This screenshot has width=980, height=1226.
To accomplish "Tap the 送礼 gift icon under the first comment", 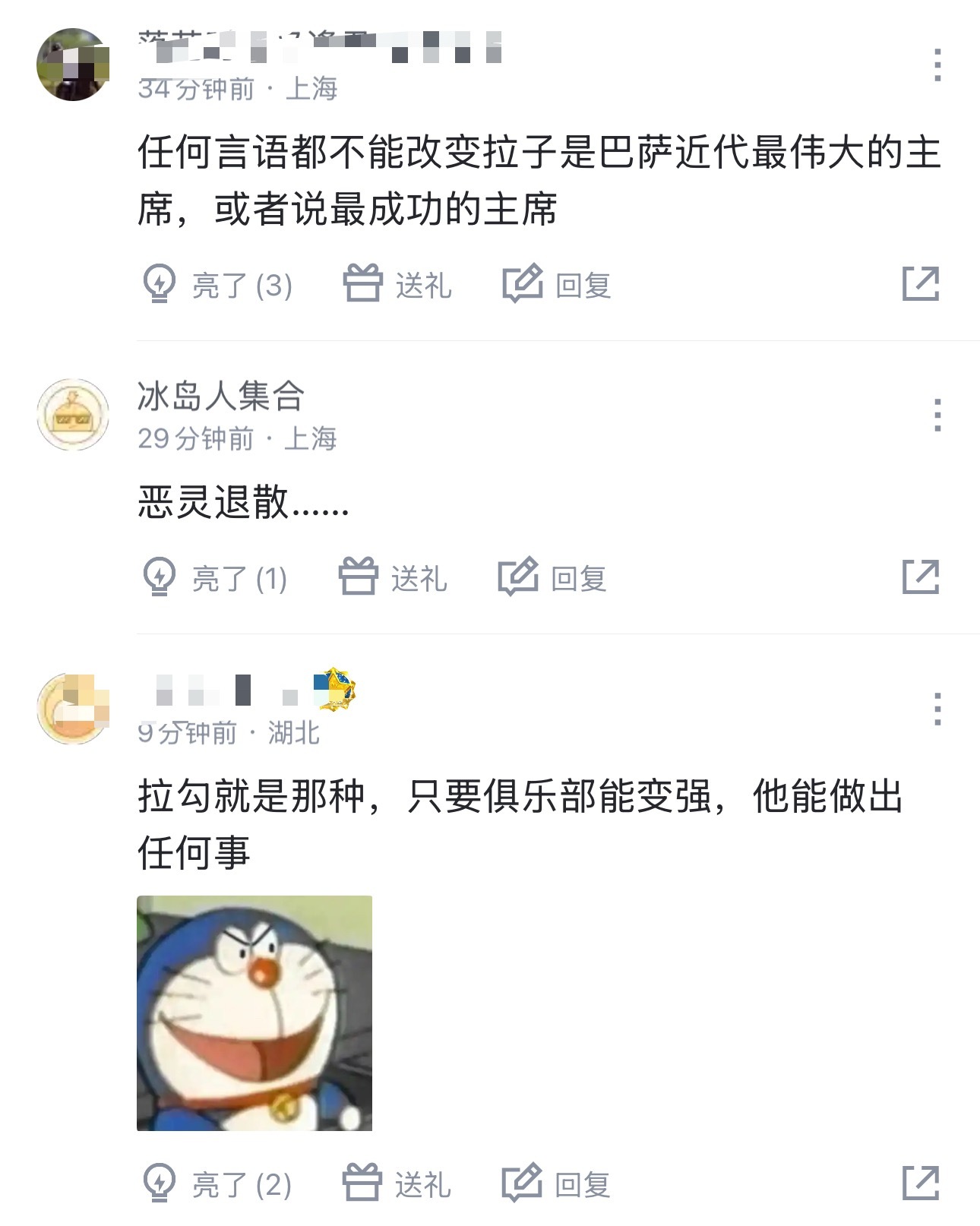I will click(x=365, y=284).
